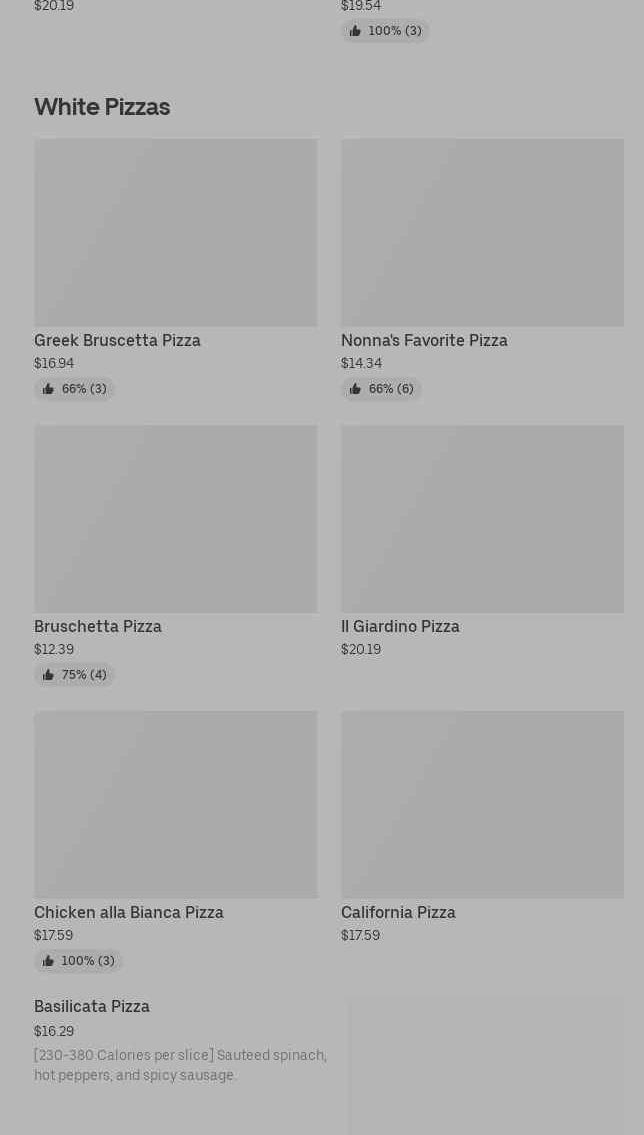View the Bruschetta Pizza item
Screen dimensions: 644x1135
175,554
